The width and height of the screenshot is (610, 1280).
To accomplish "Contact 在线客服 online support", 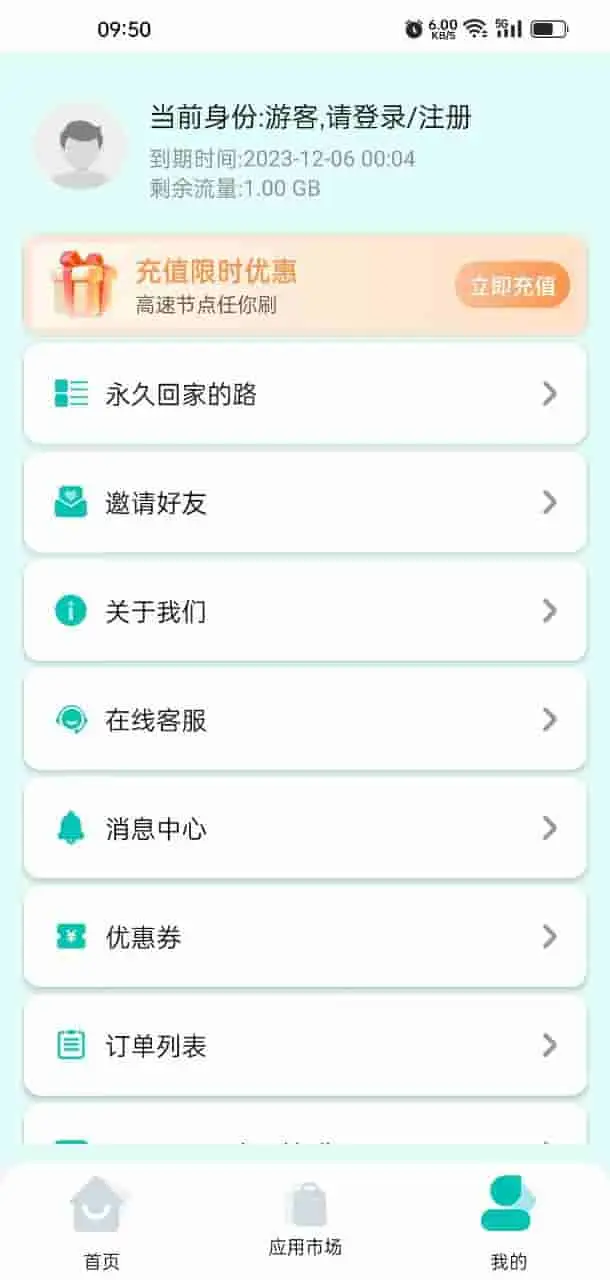I will (x=304, y=720).
